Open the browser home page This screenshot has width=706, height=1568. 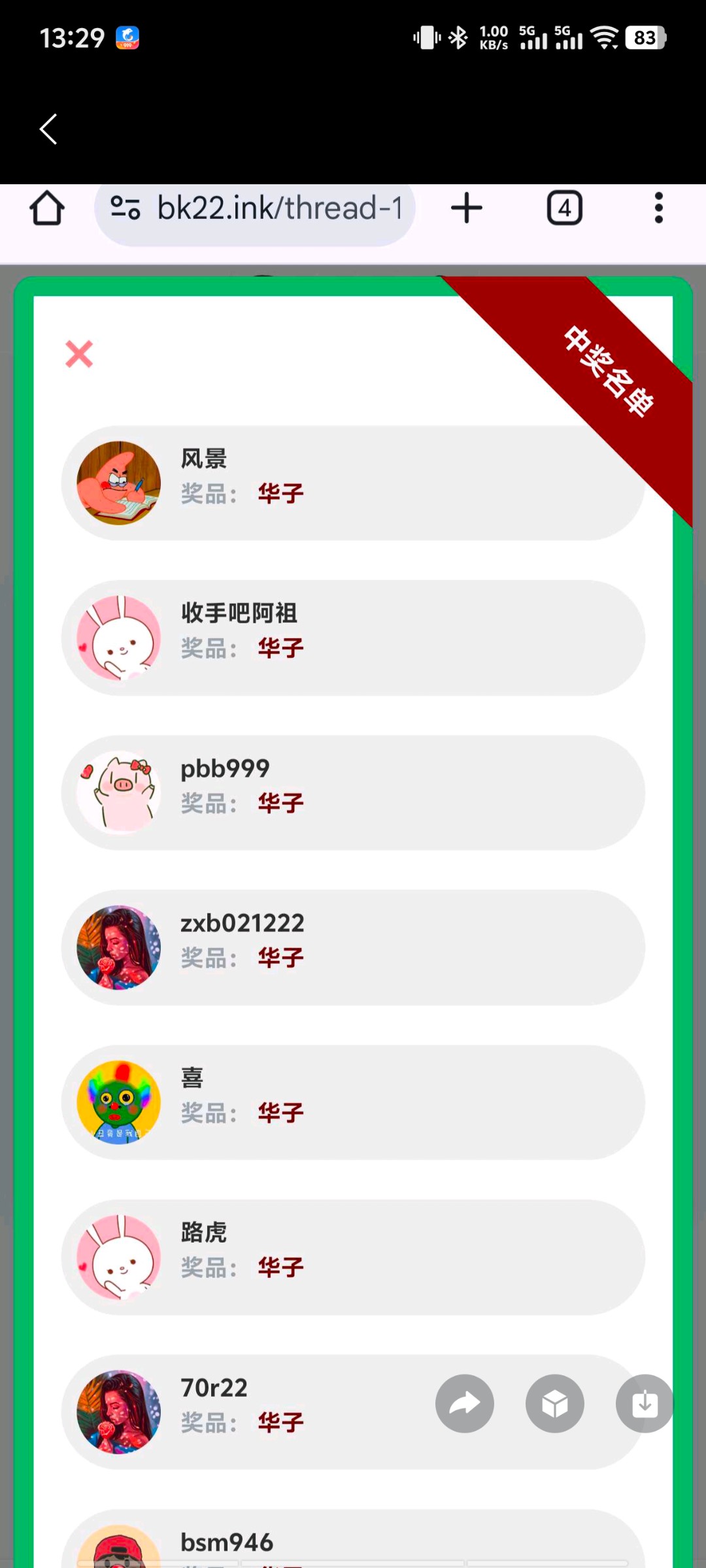pyautogui.click(x=47, y=209)
